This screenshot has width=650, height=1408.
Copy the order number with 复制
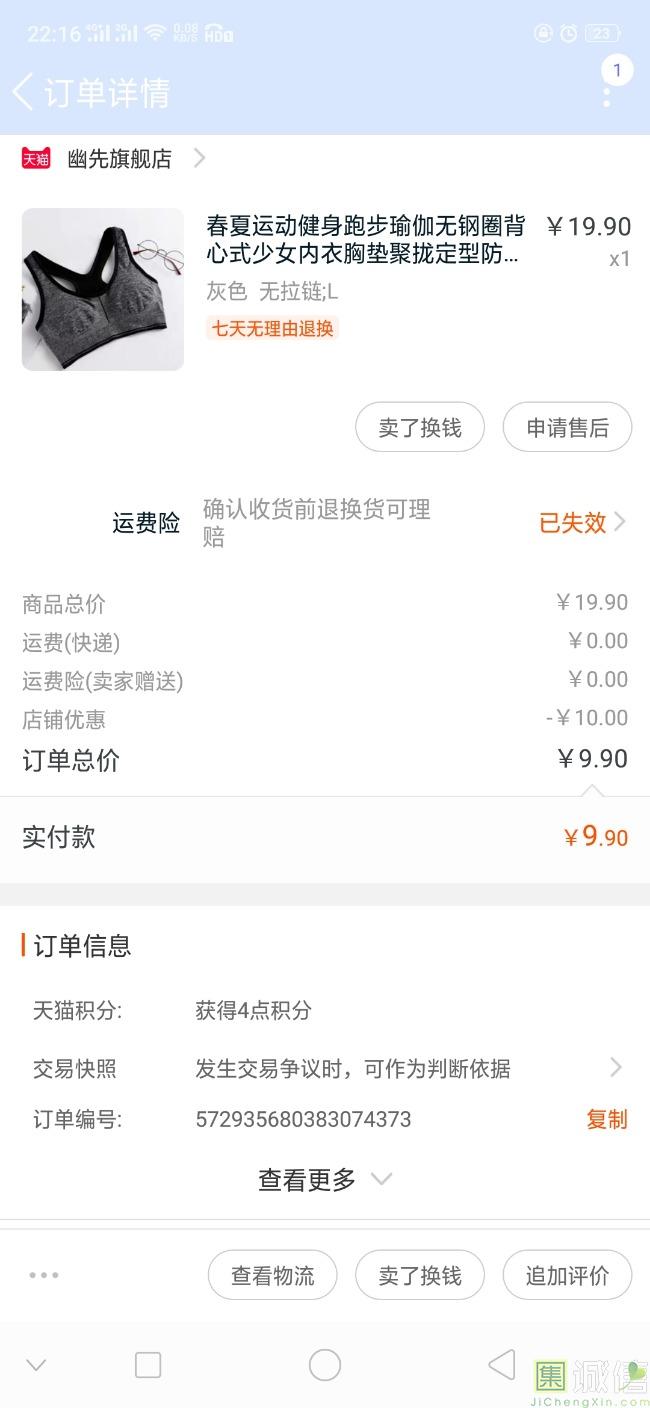tap(606, 1120)
